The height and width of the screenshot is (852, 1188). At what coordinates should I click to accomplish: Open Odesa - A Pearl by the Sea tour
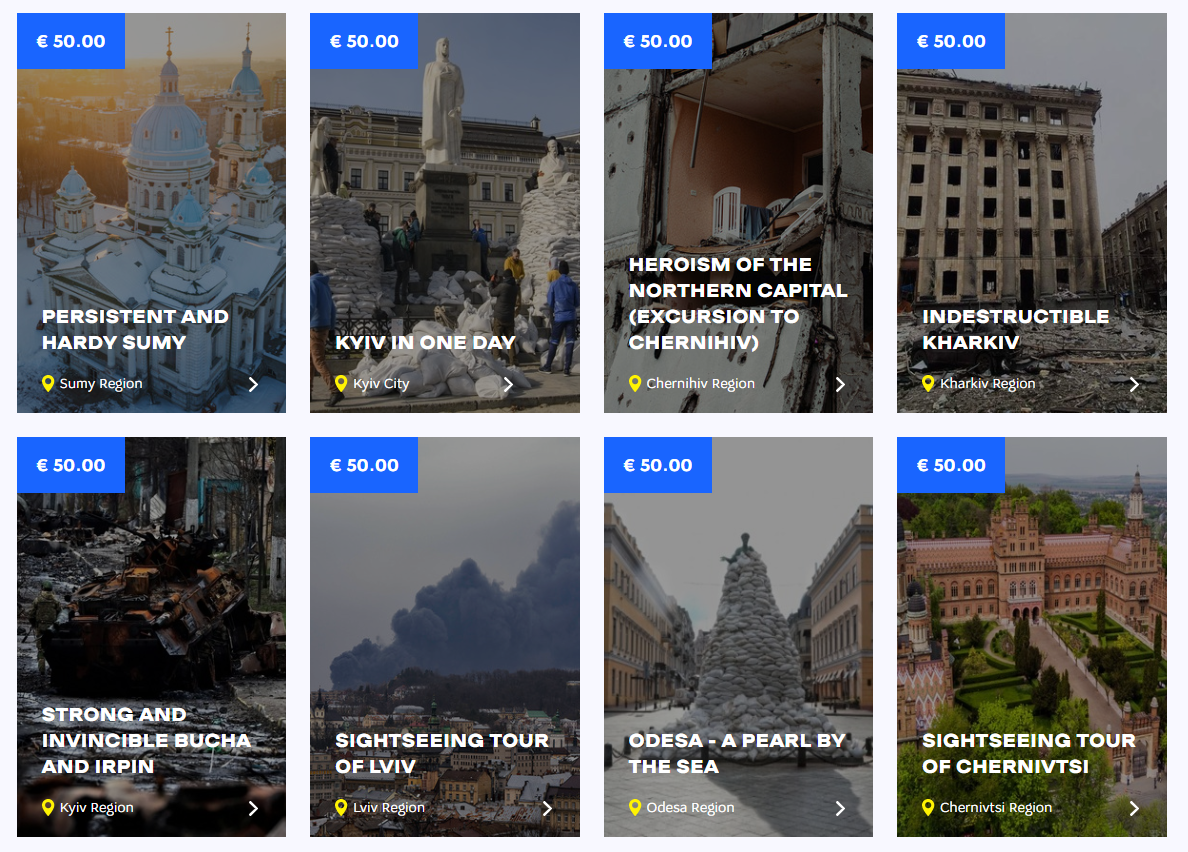[x=738, y=637]
